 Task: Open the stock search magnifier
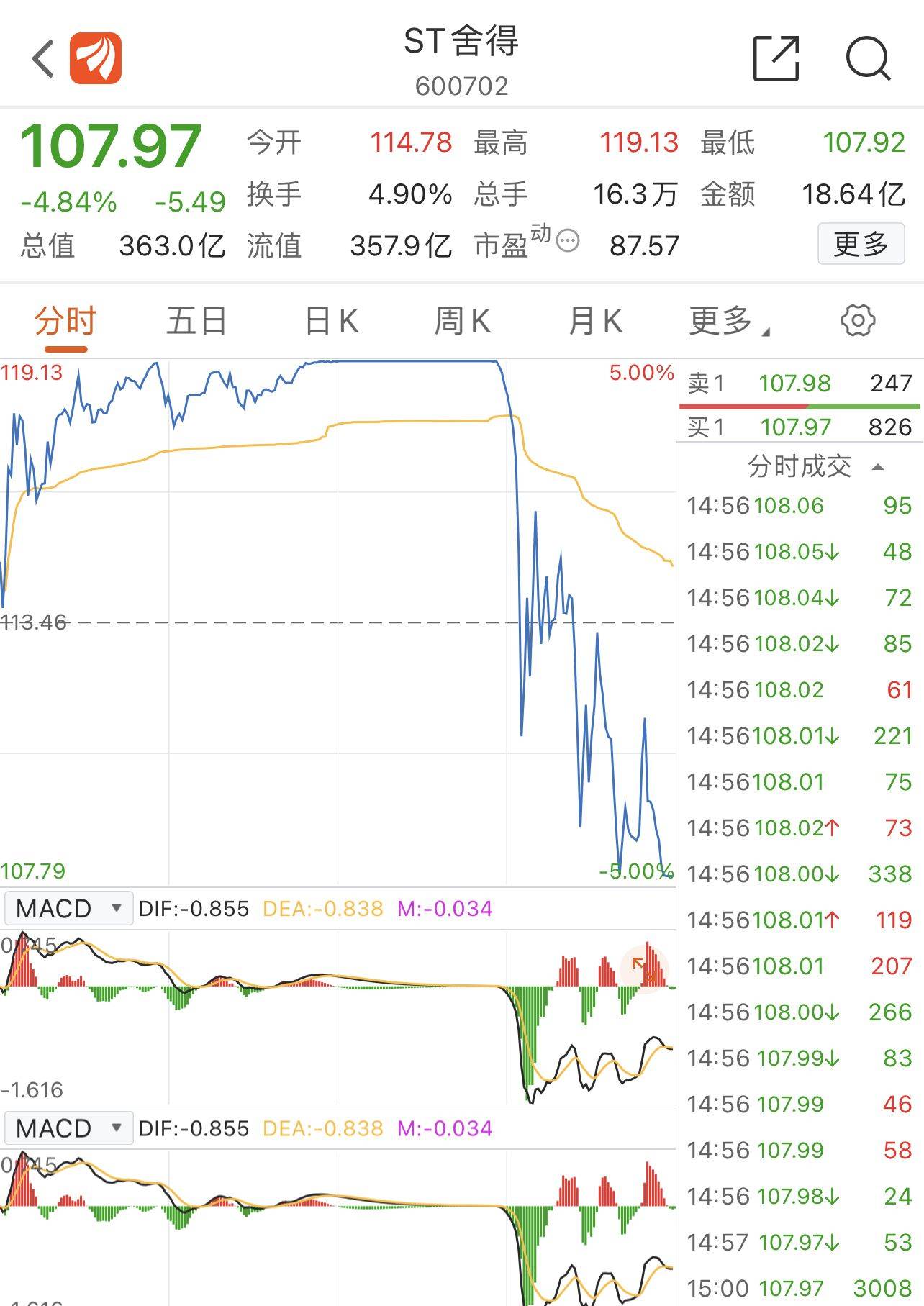(x=868, y=58)
